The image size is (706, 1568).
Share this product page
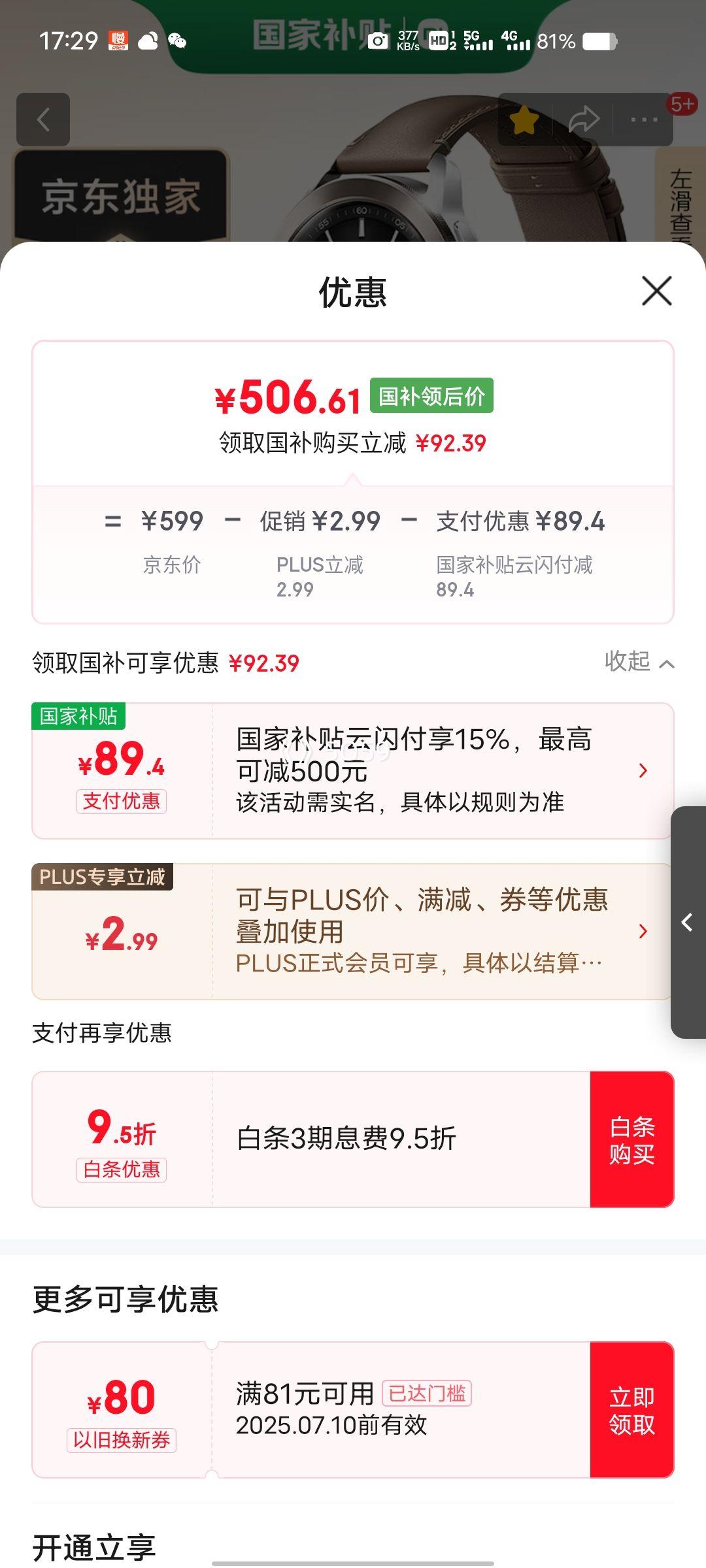tap(583, 120)
